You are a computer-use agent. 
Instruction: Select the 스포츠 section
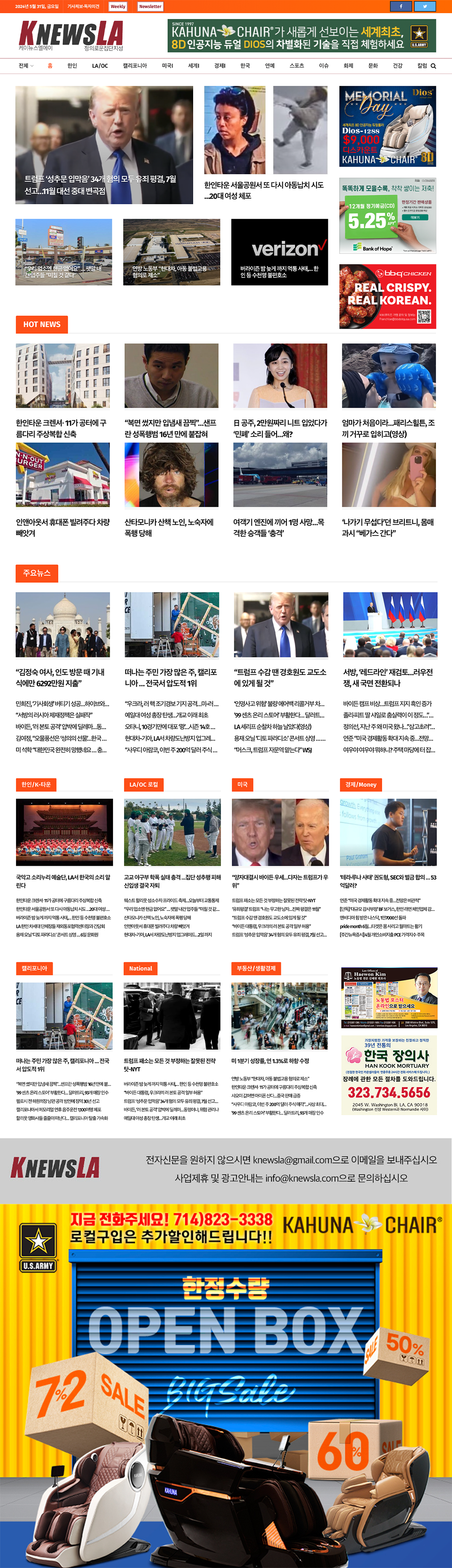(x=296, y=66)
